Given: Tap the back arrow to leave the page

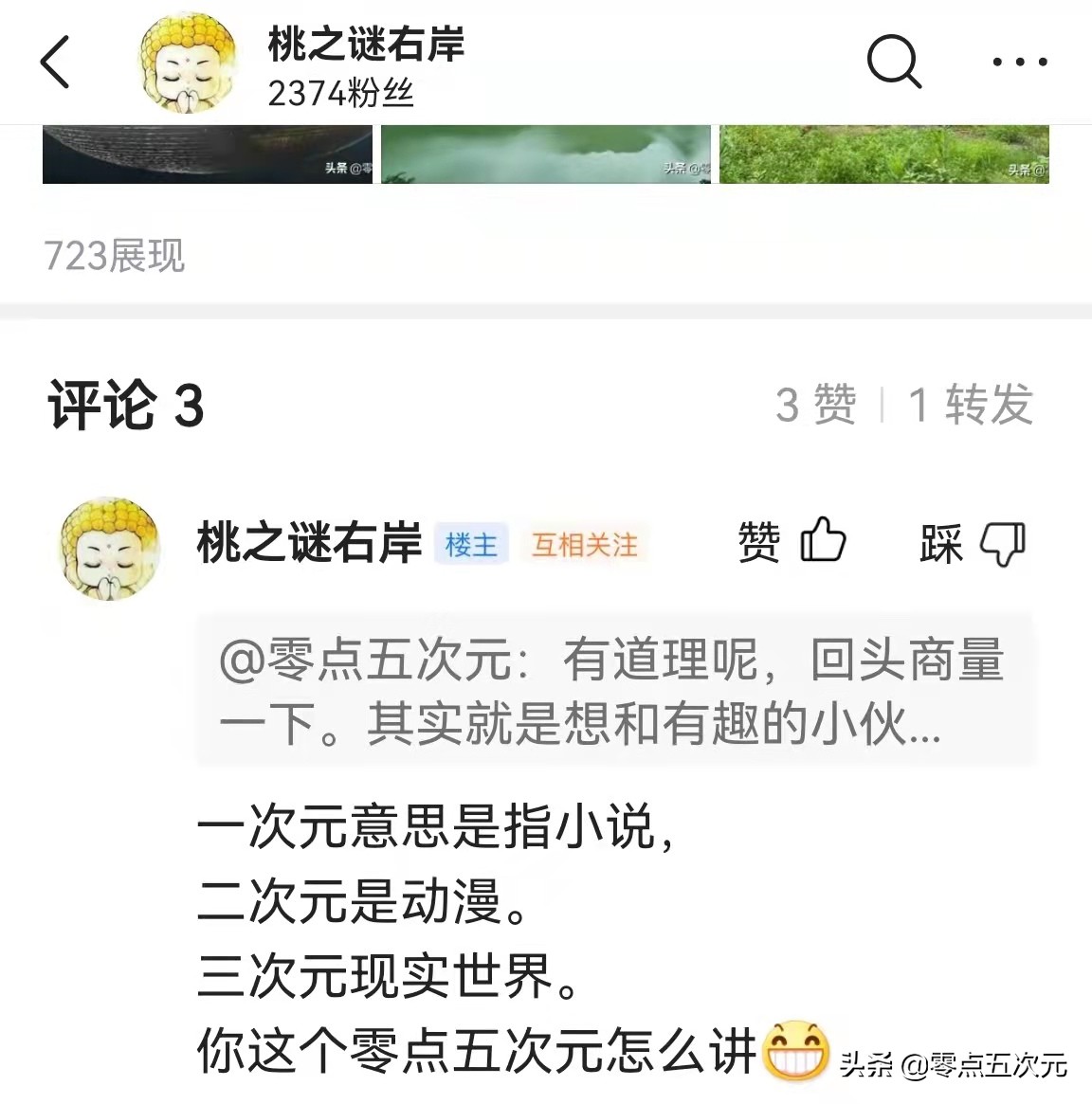Looking at the screenshot, I should [x=54, y=63].
